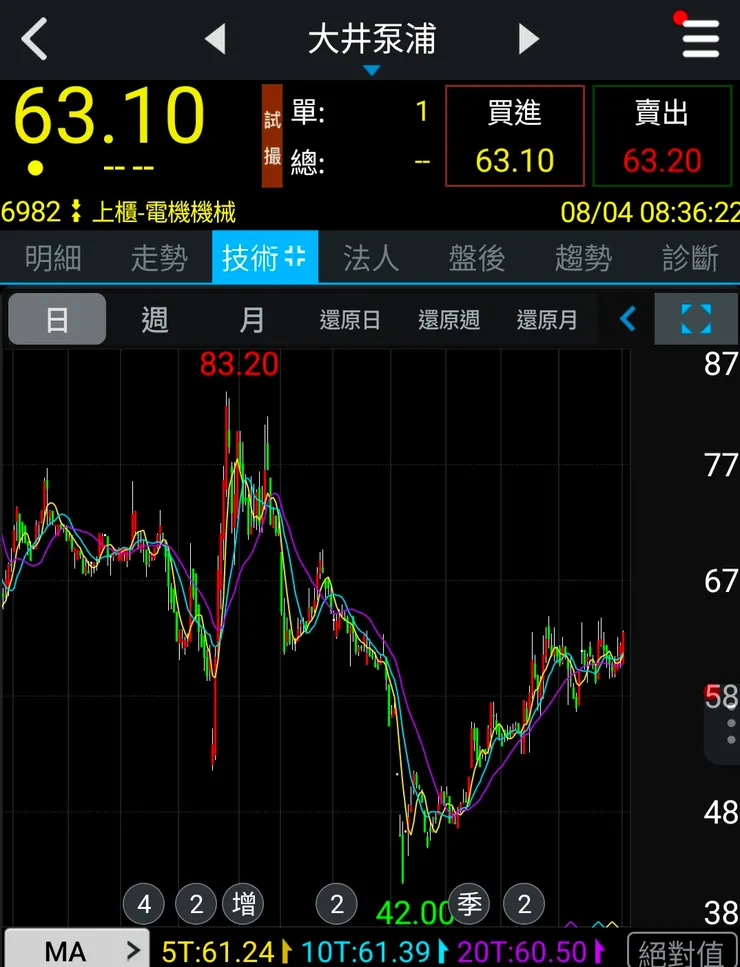Switch to the 走勢 tab
The height and width of the screenshot is (967, 740).
point(159,258)
